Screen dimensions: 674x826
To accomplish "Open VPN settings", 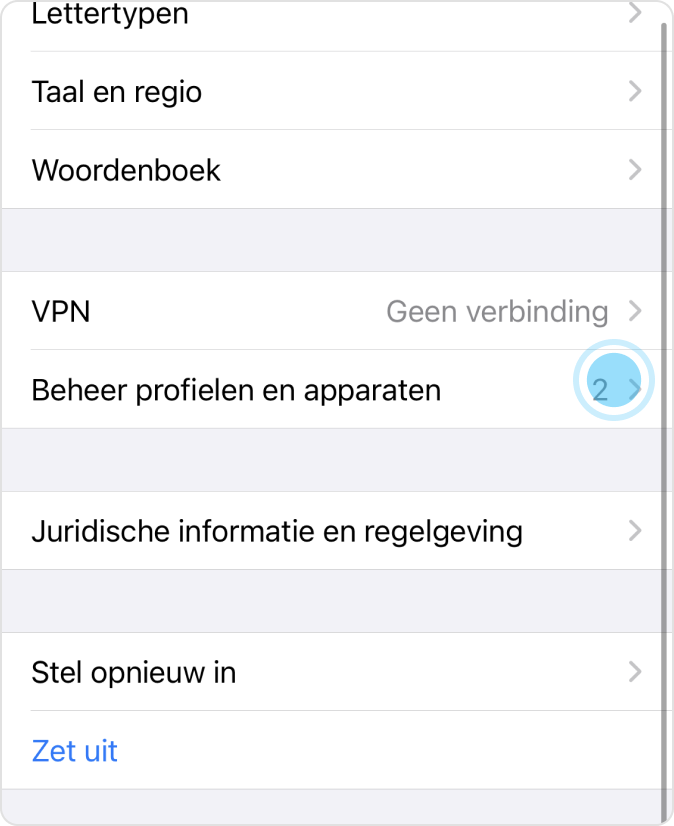I will click(330, 311).
